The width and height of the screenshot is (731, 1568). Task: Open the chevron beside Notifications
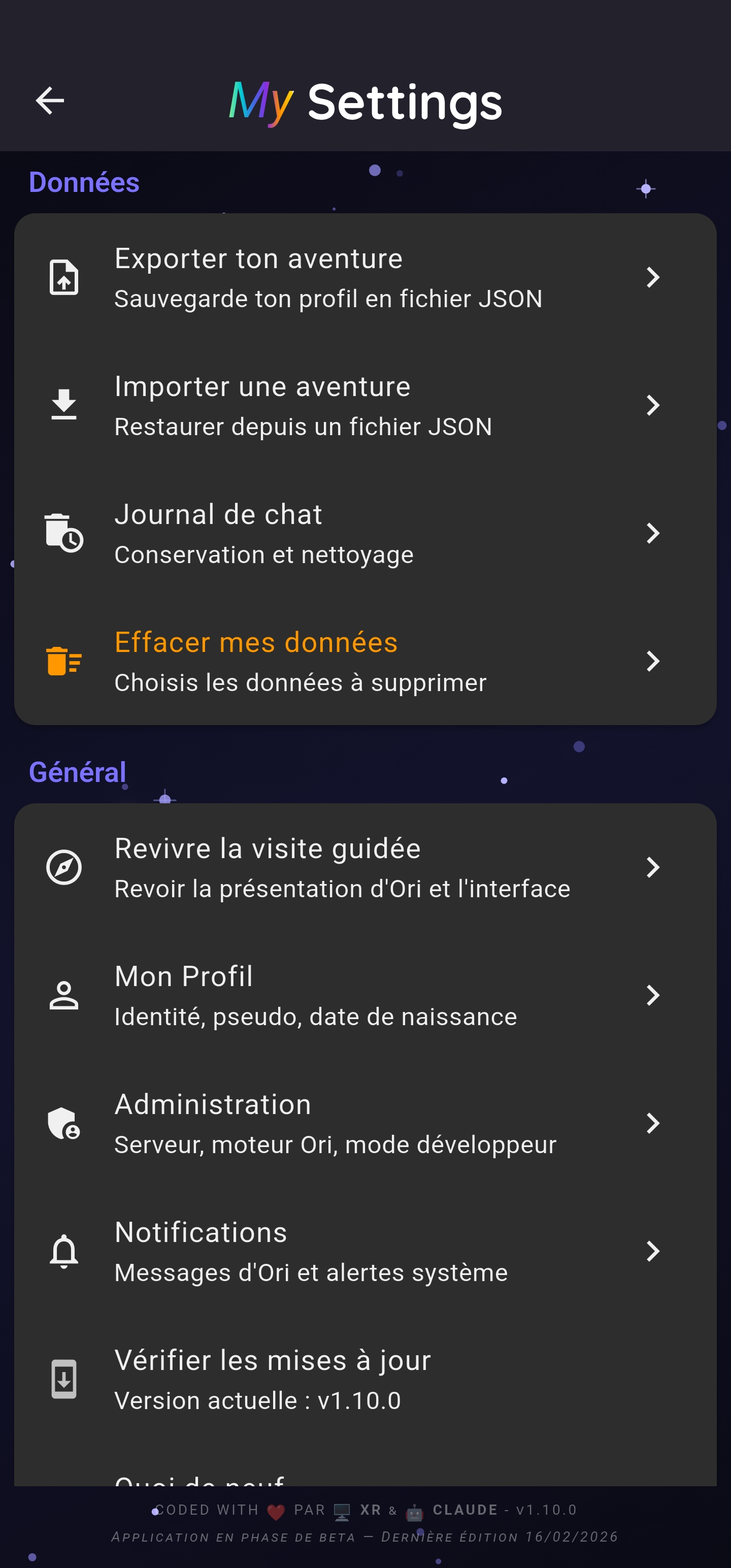click(653, 1252)
